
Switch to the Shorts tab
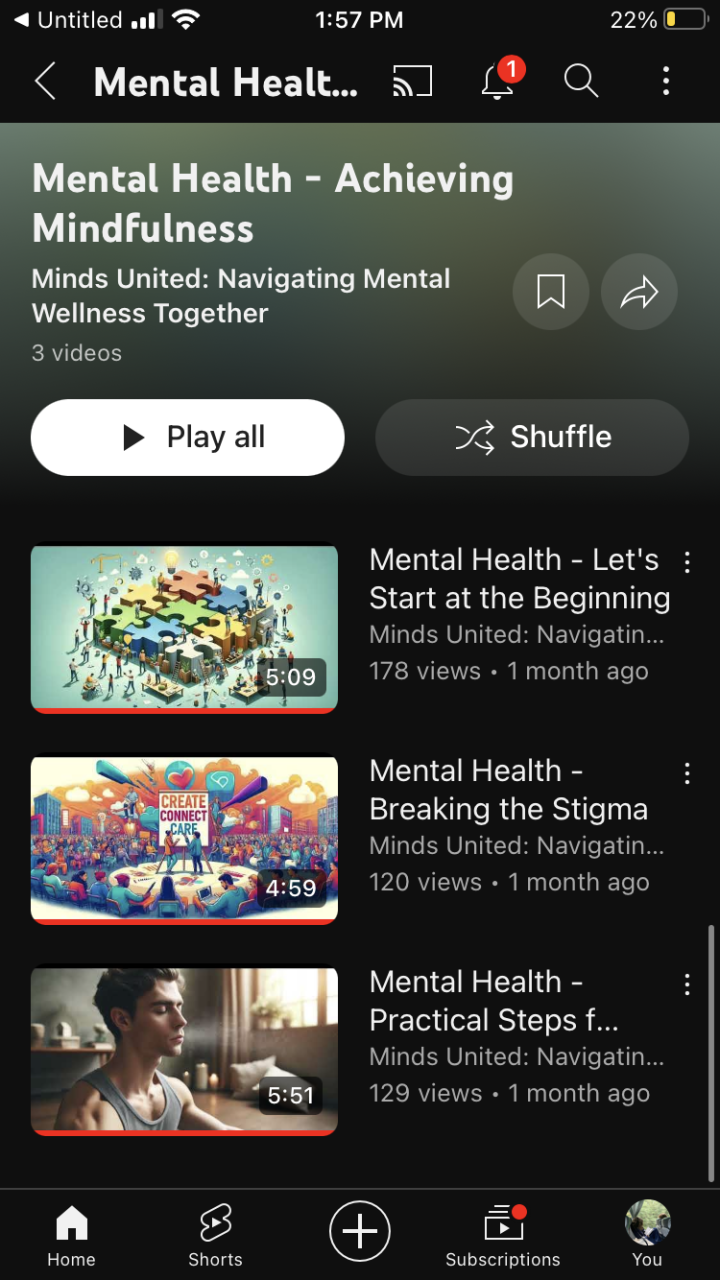pyautogui.click(x=215, y=1235)
